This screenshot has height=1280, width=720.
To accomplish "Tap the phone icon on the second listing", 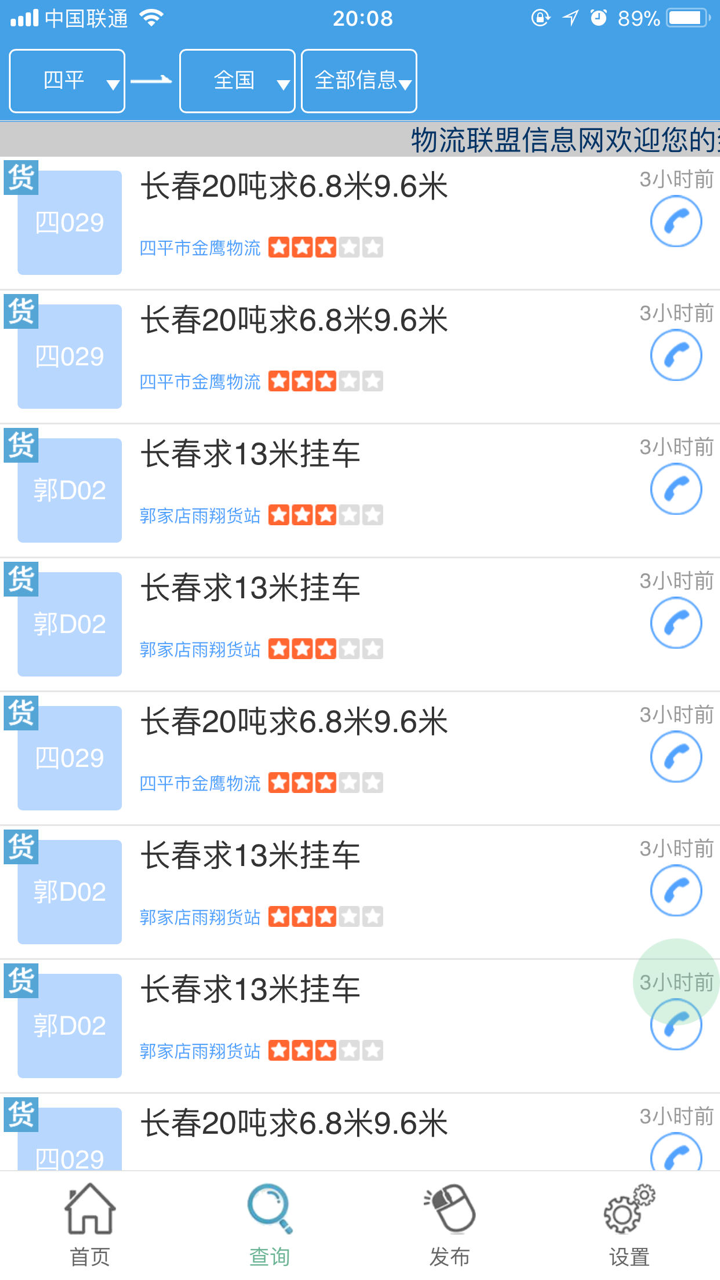I will (676, 355).
